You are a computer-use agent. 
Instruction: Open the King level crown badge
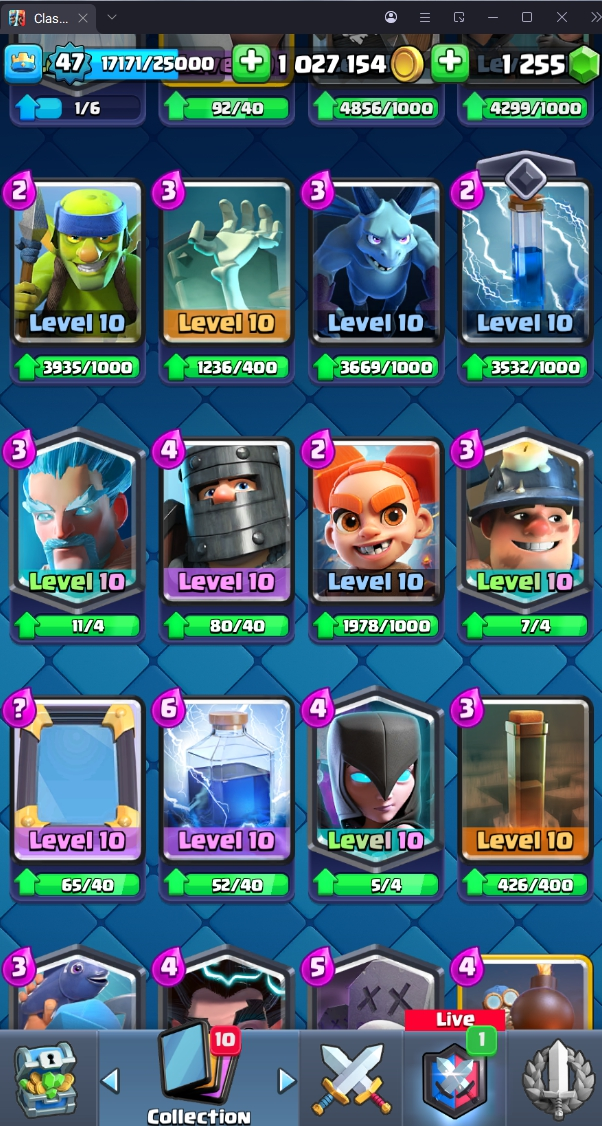(x=23, y=64)
